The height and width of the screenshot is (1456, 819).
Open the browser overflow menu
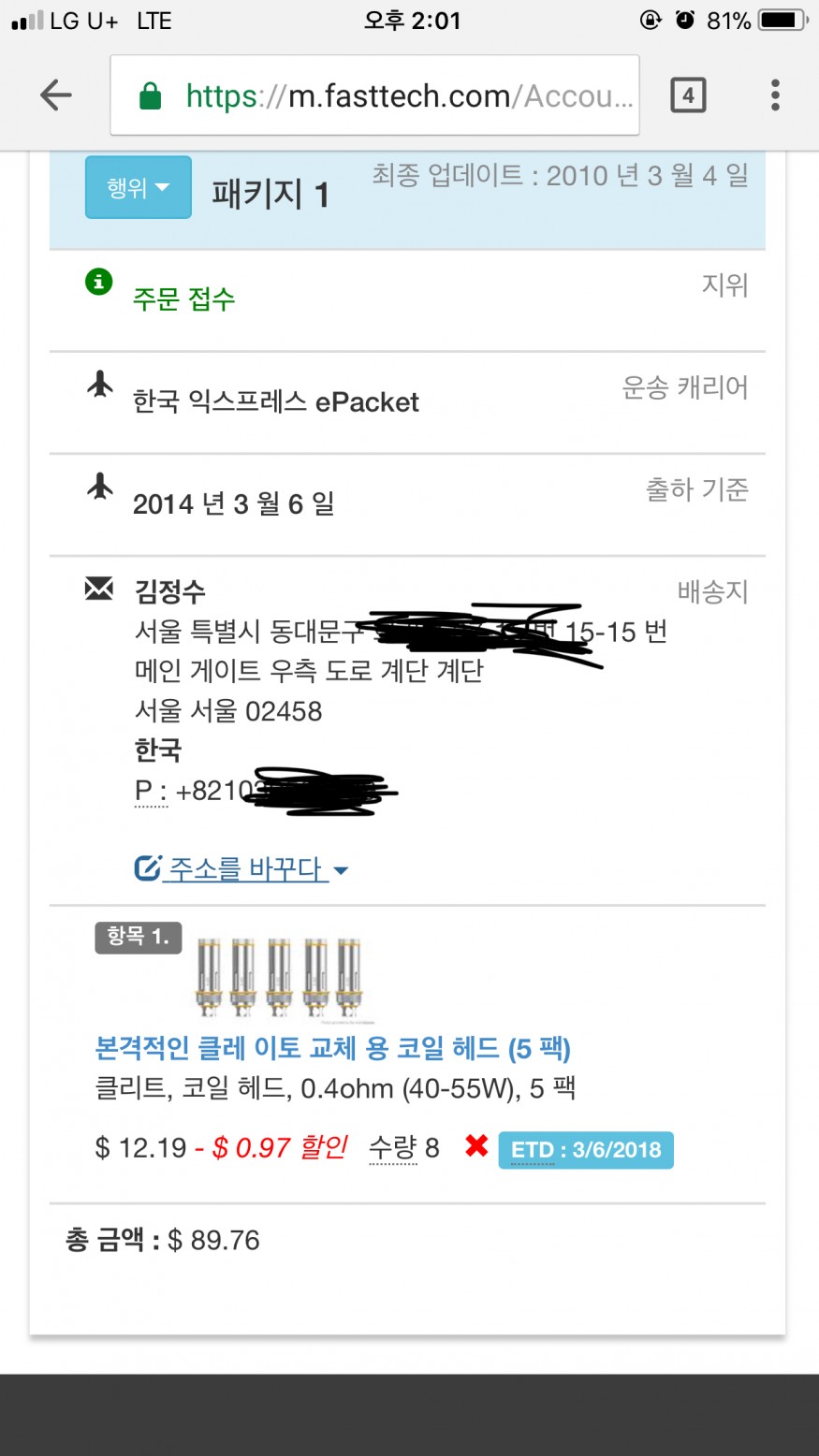pos(775,95)
